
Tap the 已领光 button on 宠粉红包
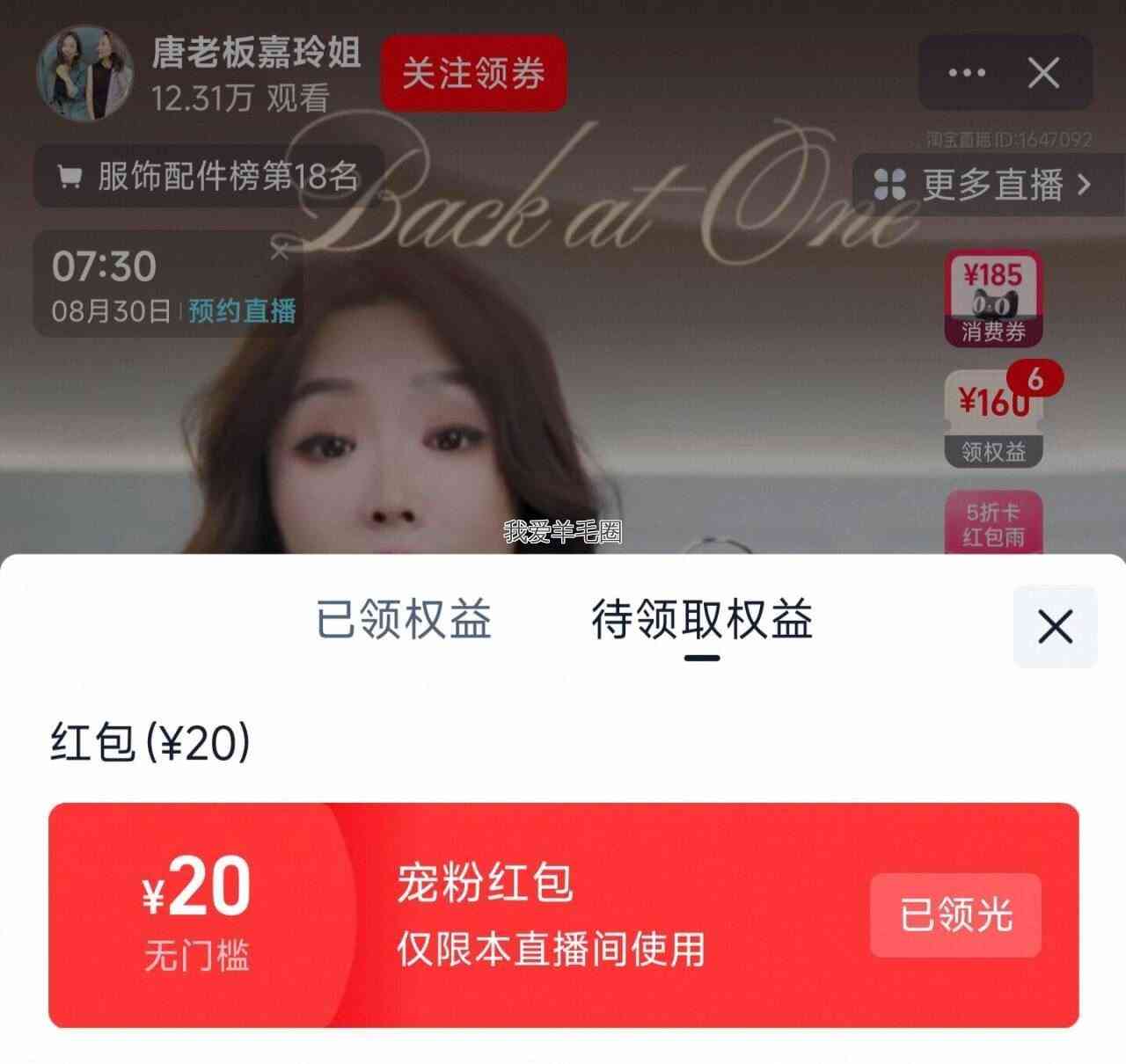pos(955,915)
